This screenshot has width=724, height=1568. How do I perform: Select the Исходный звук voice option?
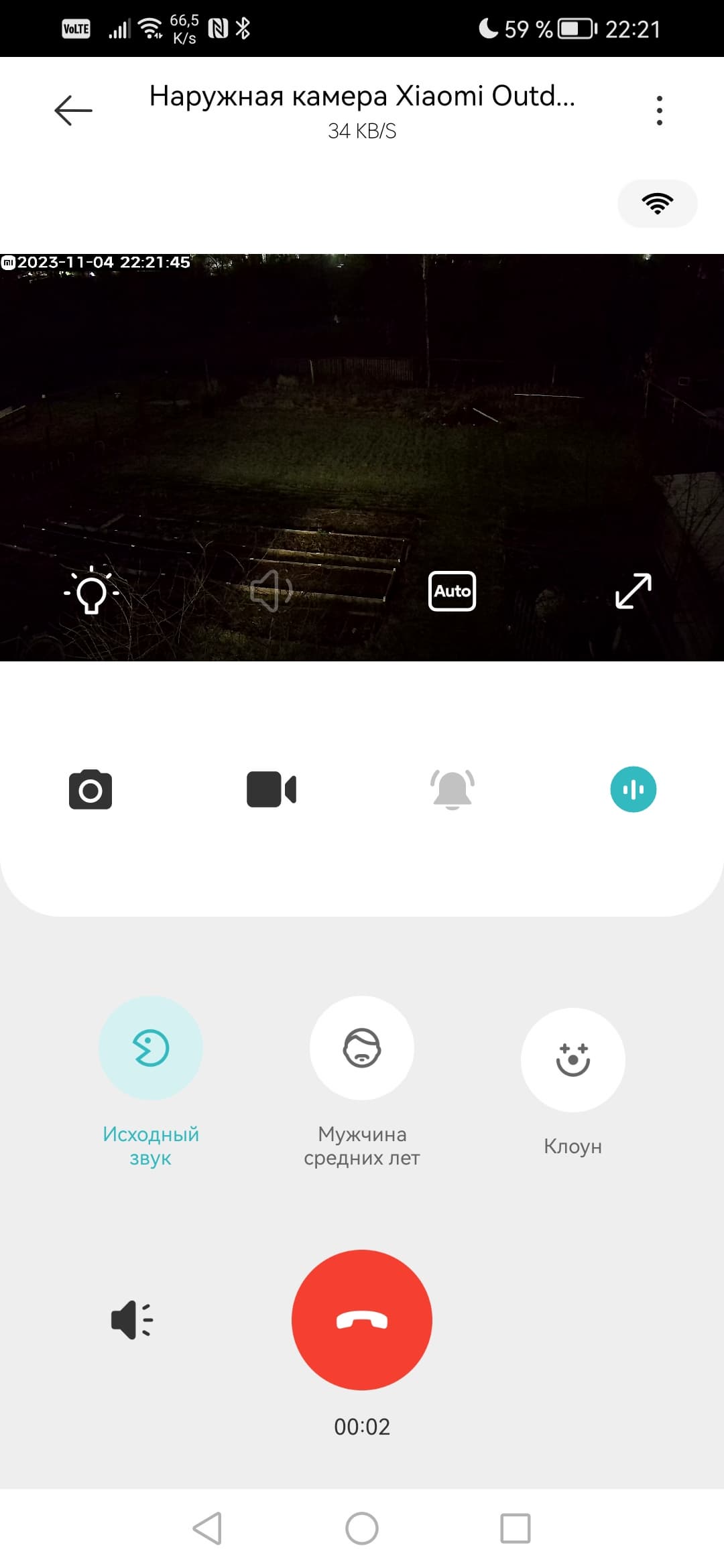click(x=151, y=1048)
